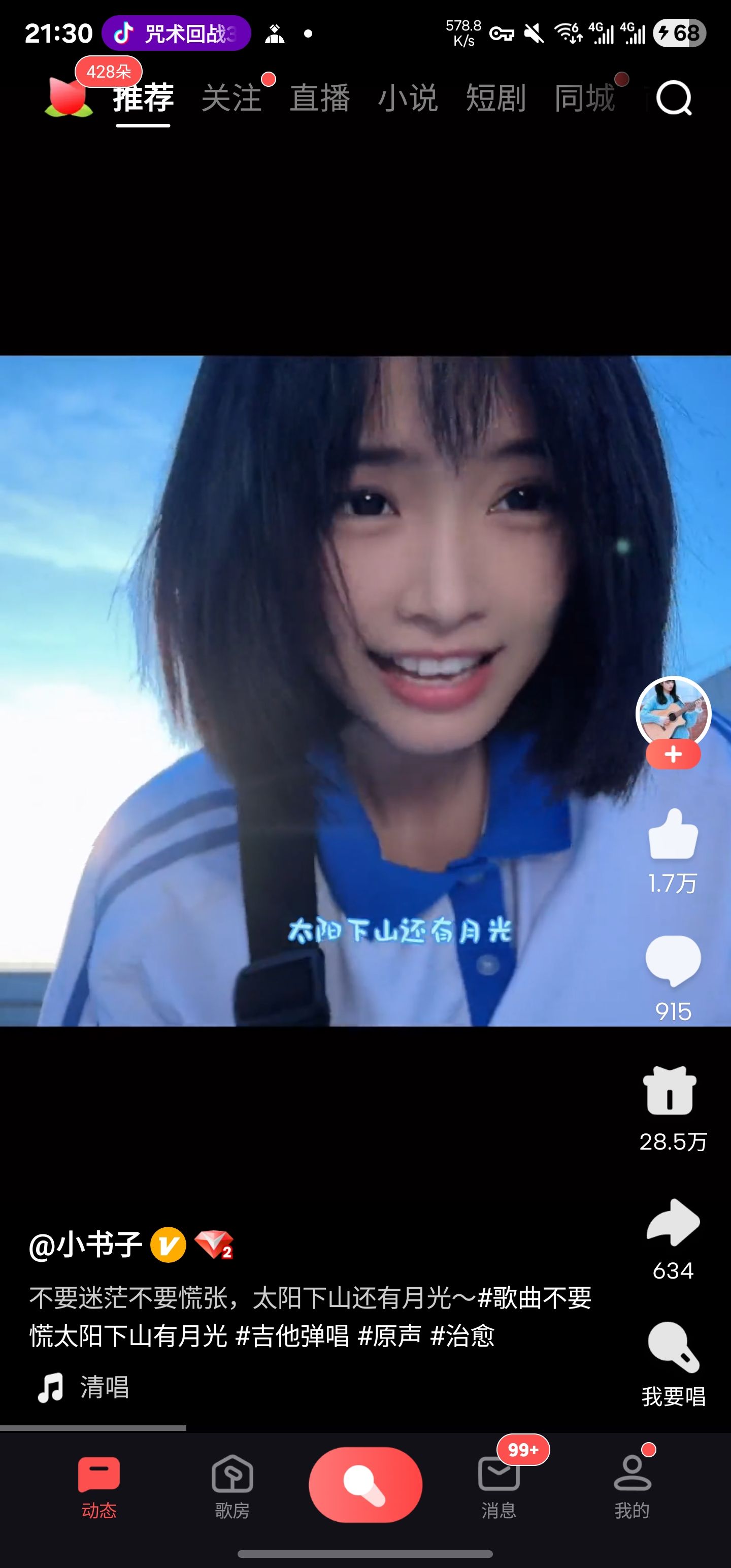The image size is (731, 1568).
Task: Share this video
Action: (673, 1222)
